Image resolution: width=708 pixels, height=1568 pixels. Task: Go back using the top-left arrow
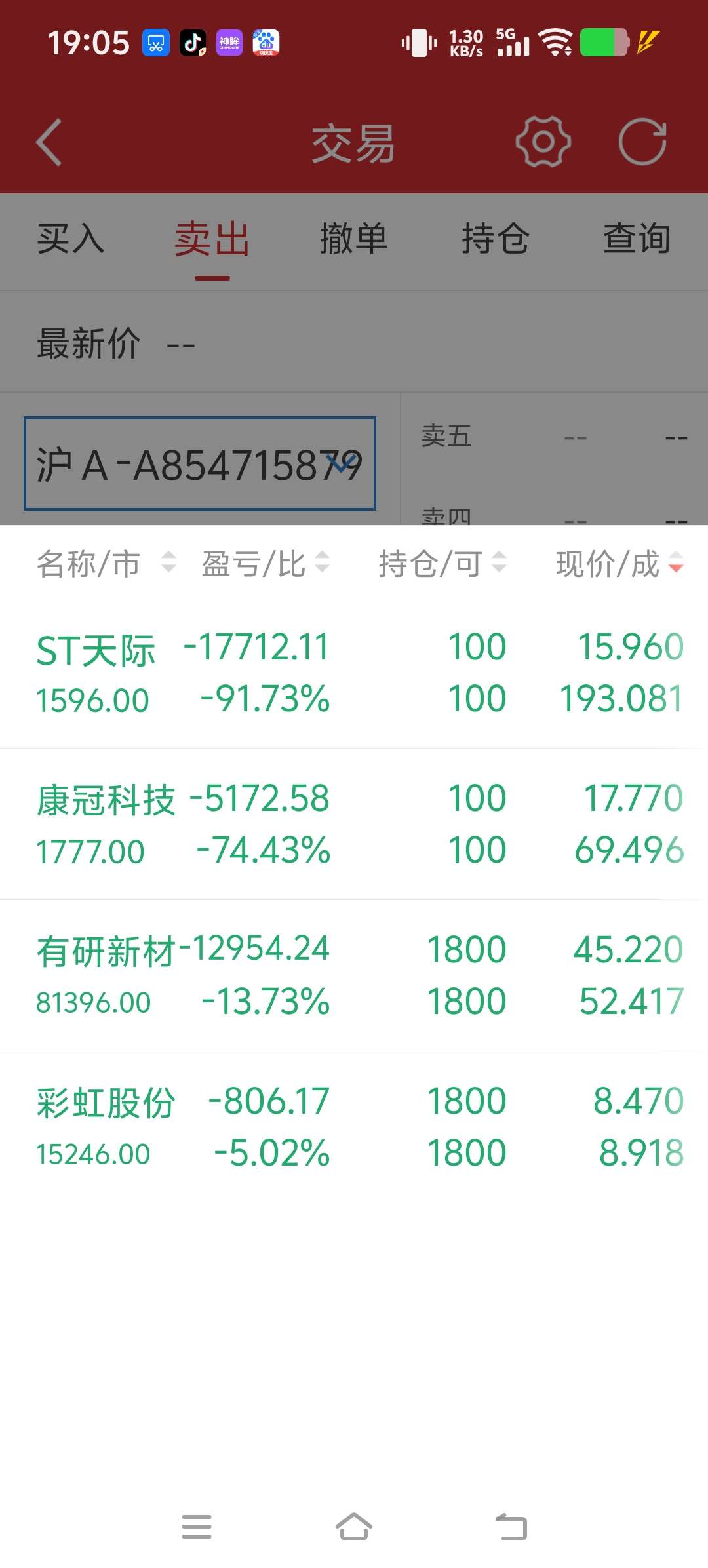50,142
